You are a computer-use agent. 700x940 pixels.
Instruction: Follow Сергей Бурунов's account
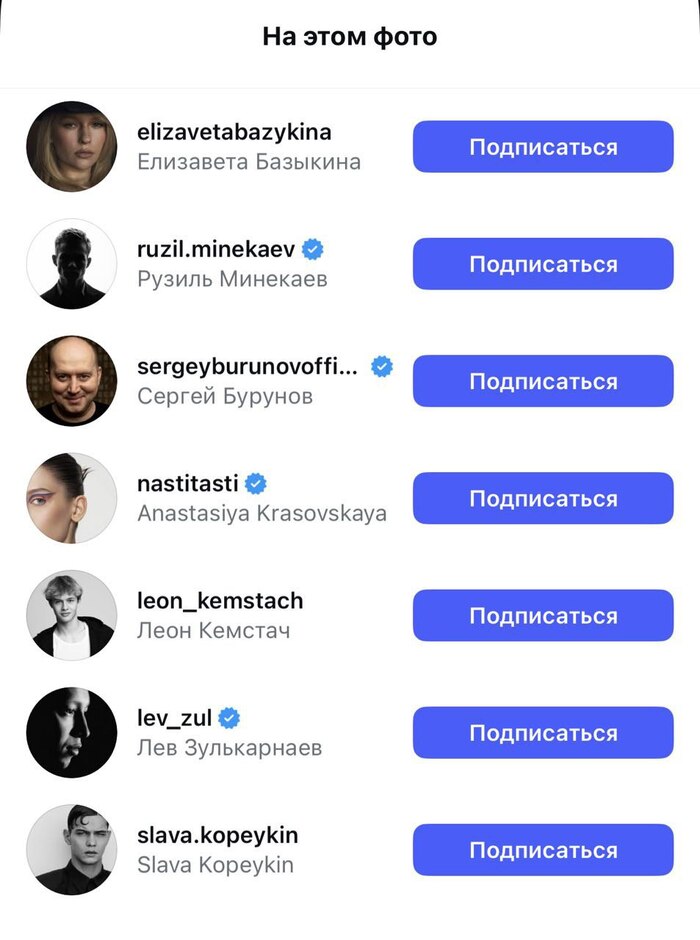click(x=543, y=381)
